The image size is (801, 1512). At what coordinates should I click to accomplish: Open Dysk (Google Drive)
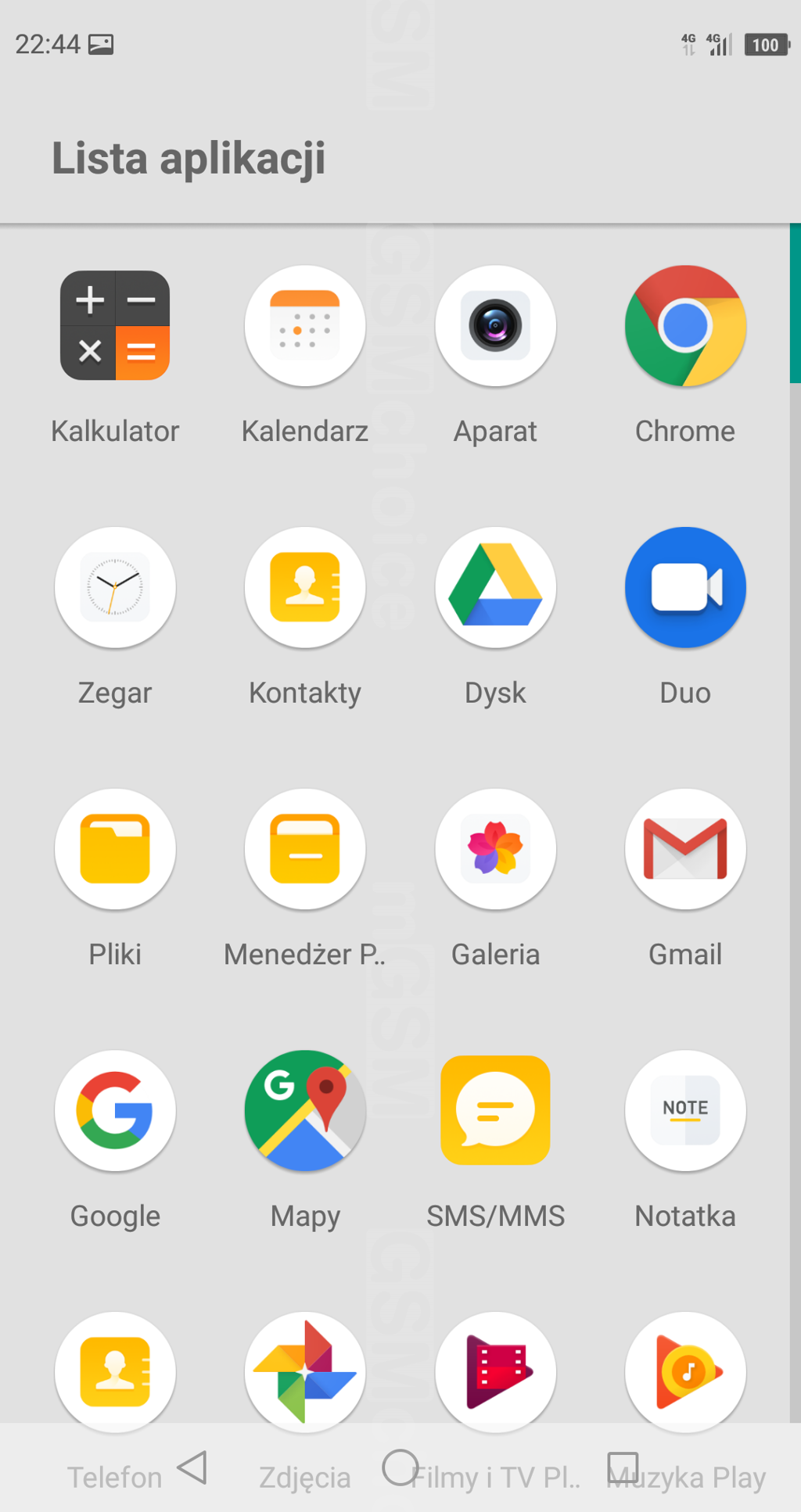(495, 587)
